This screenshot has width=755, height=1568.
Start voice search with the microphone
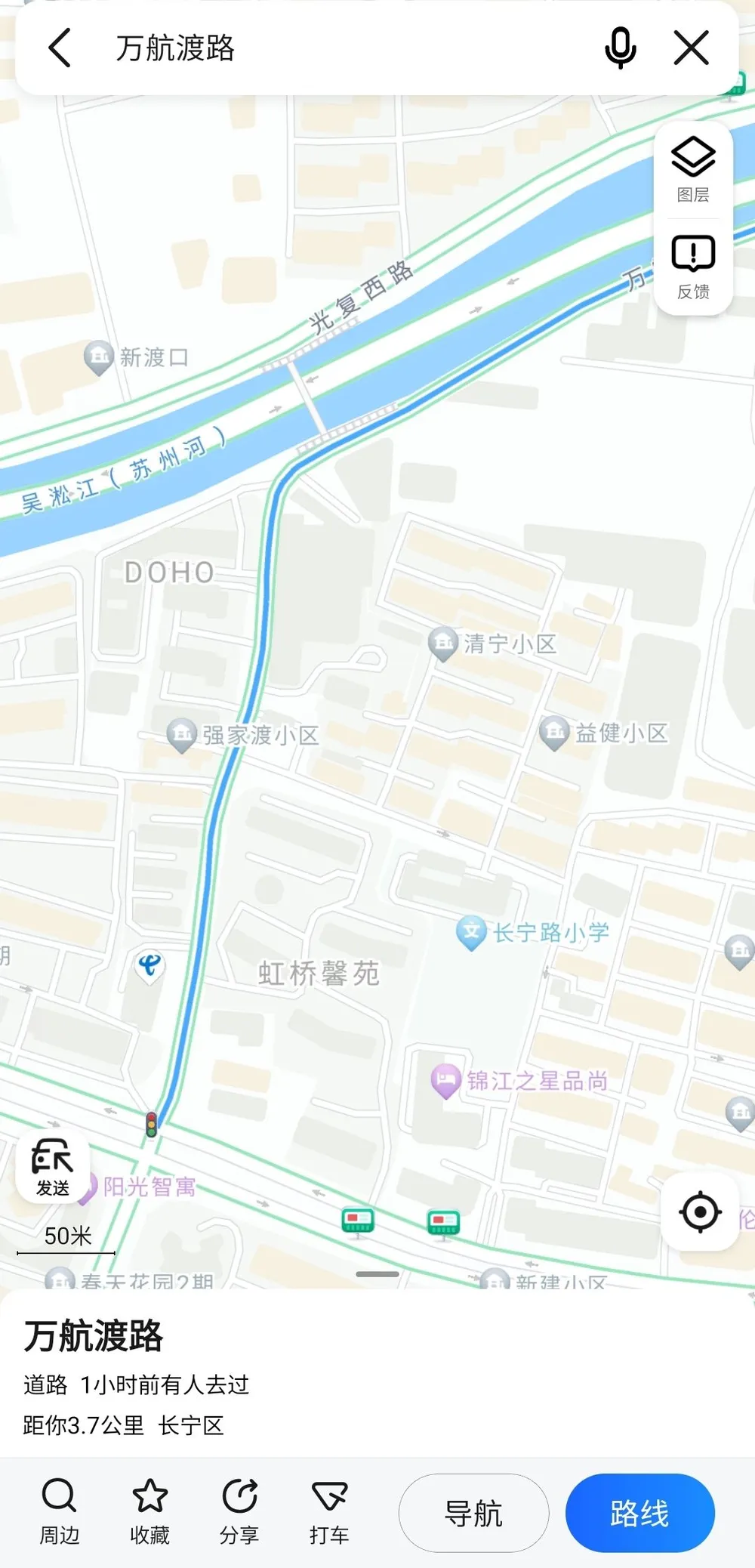[621, 48]
